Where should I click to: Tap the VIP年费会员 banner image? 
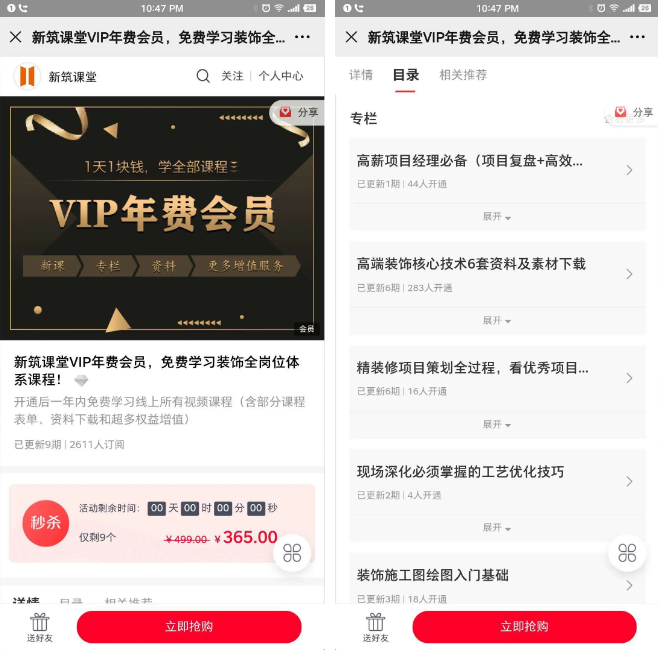(162, 217)
